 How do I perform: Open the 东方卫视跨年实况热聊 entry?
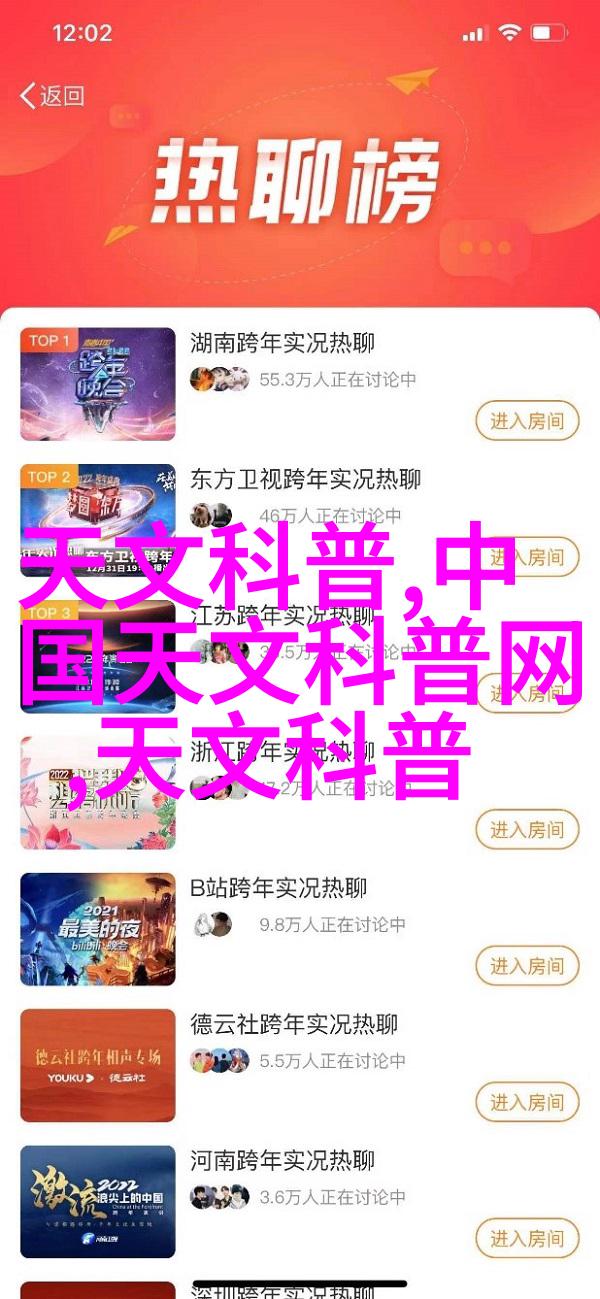(x=305, y=479)
